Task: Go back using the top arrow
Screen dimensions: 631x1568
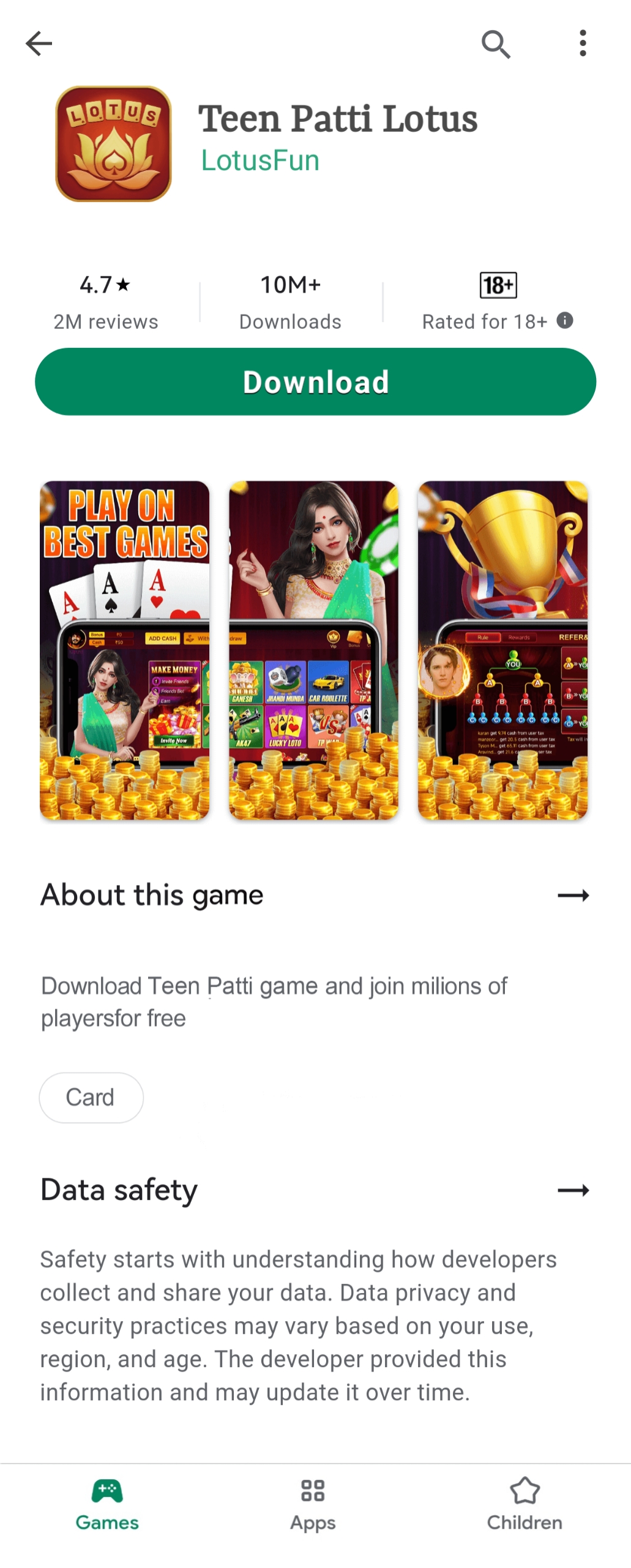Action: click(39, 43)
